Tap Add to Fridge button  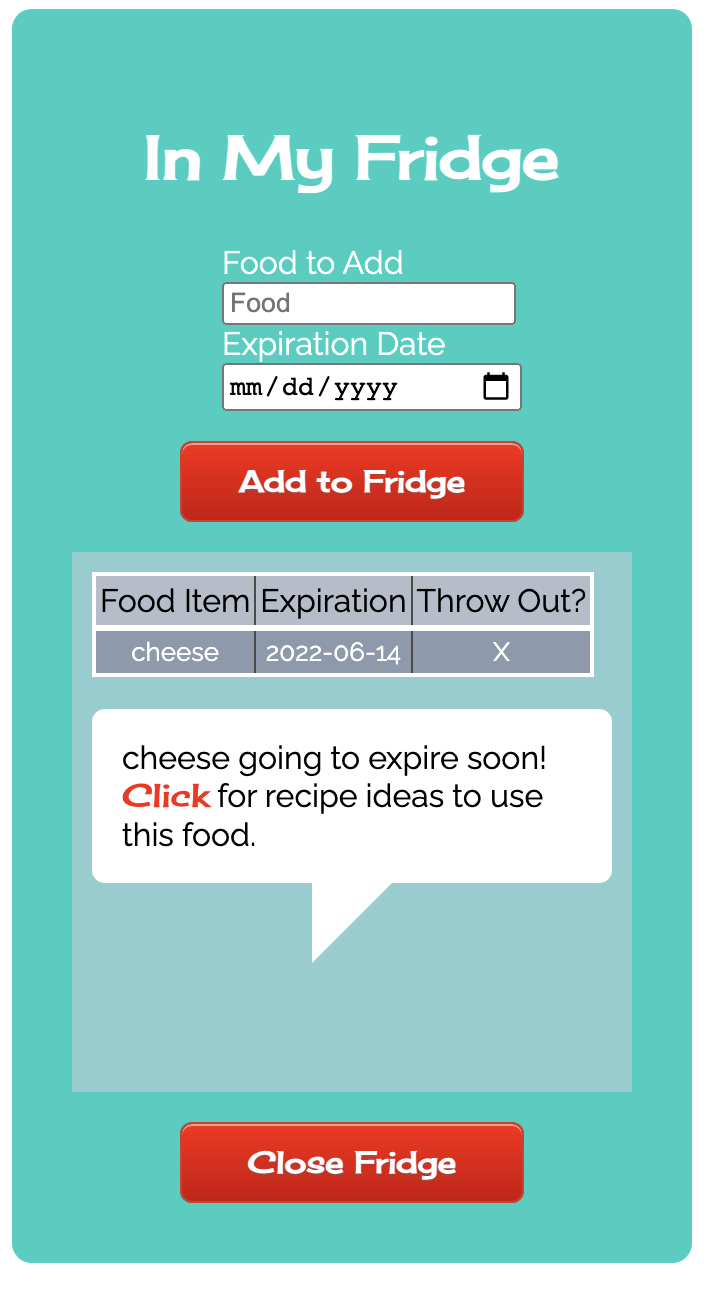pos(352,482)
